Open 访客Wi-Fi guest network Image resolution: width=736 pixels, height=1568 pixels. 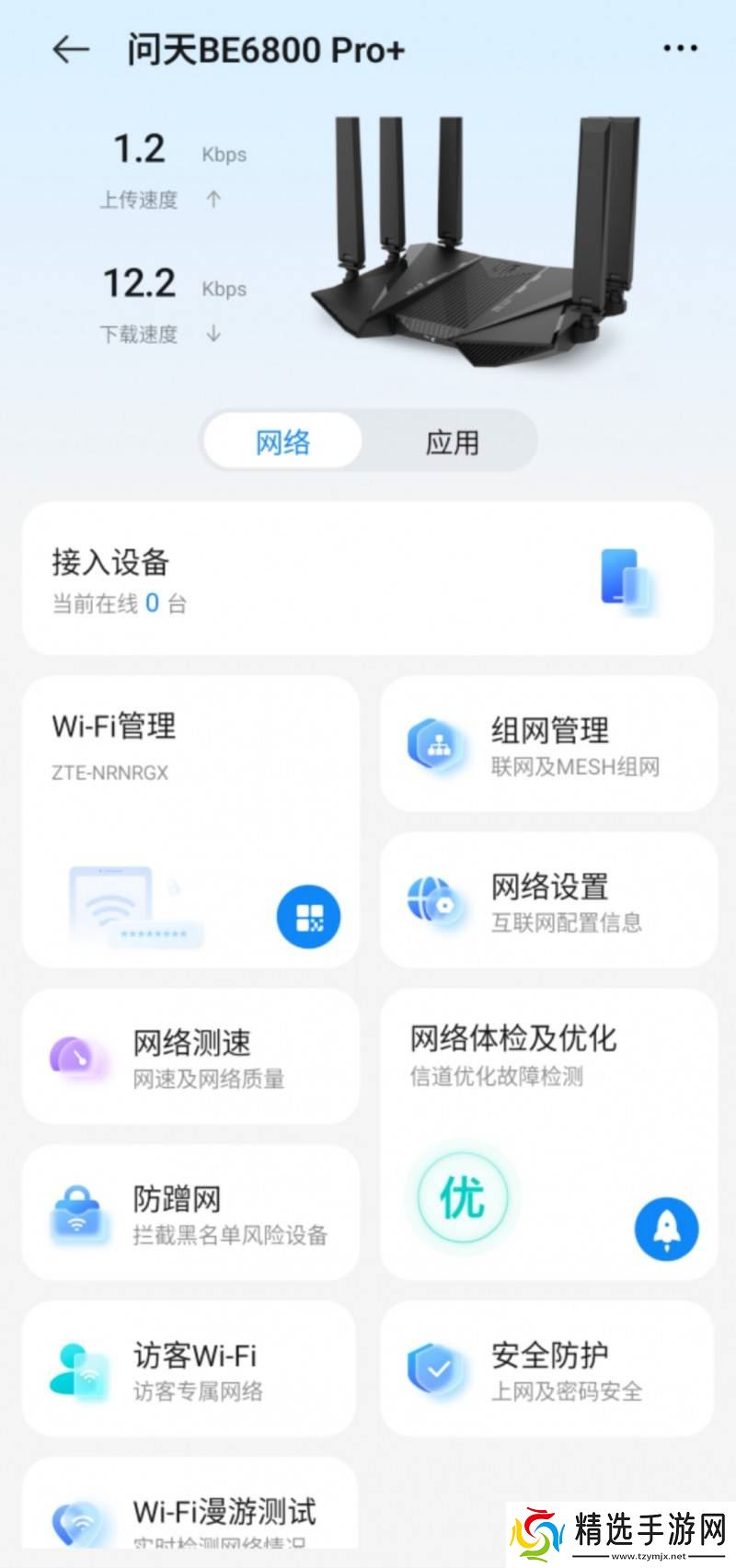click(x=190, y=1369)
